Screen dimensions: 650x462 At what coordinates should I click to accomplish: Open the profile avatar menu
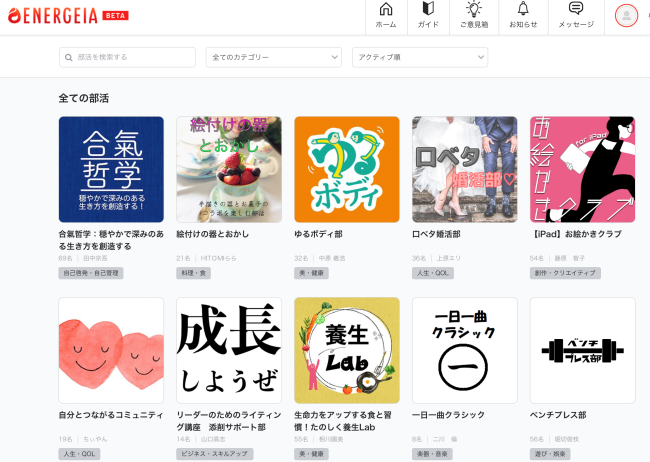click(x=626, y=15)
